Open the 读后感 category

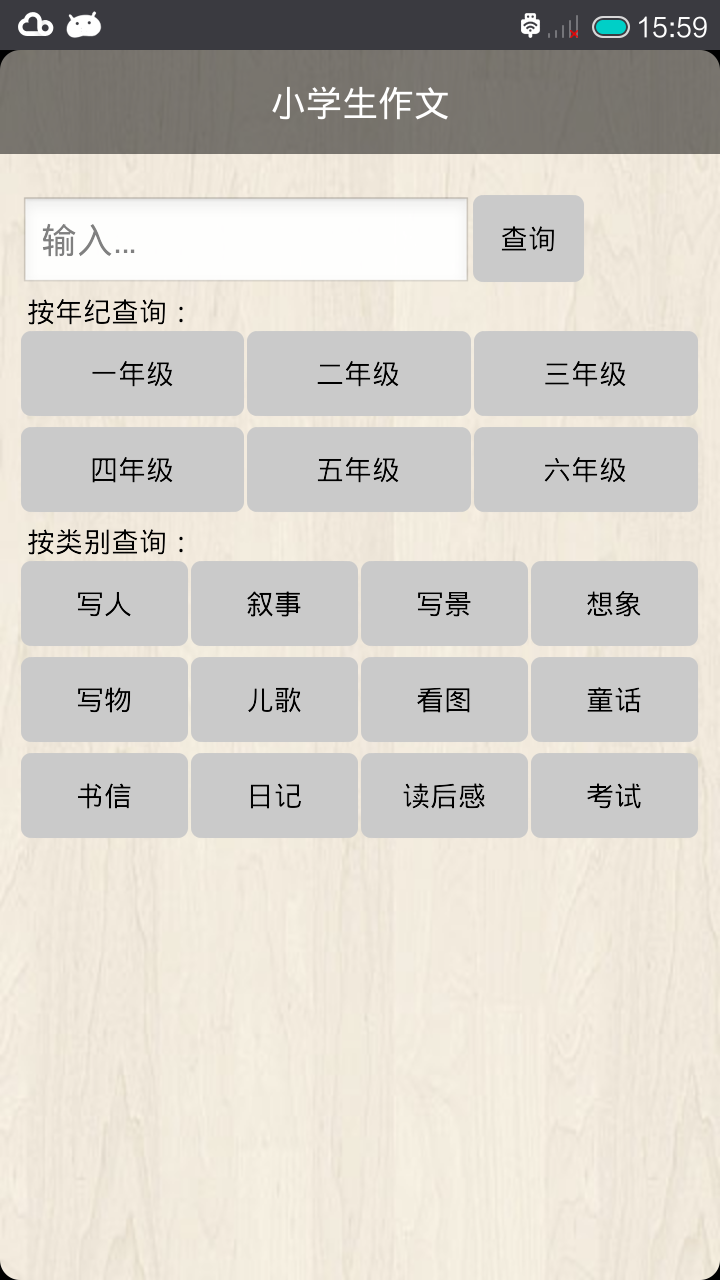tap(444, 796)
